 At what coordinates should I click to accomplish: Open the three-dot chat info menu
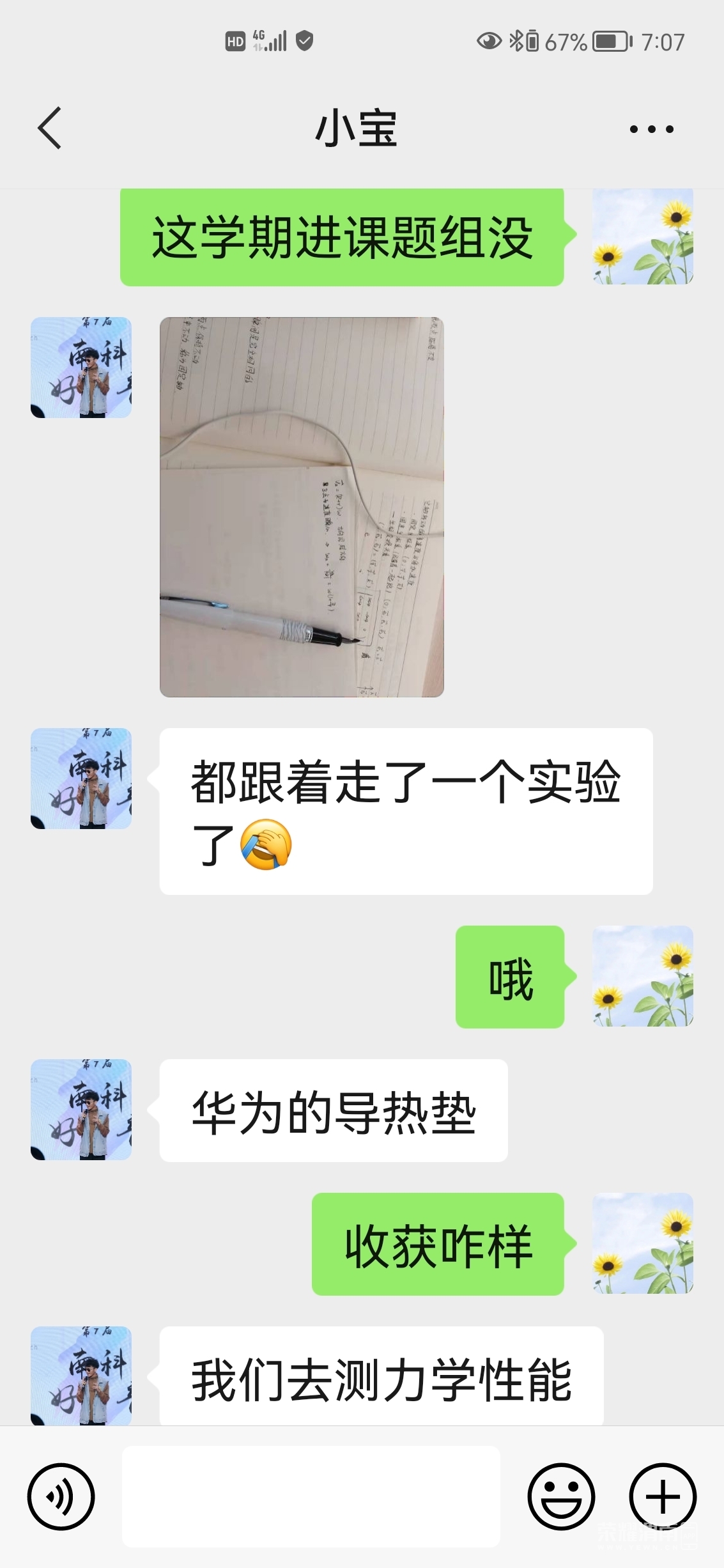tap(651, 129)
